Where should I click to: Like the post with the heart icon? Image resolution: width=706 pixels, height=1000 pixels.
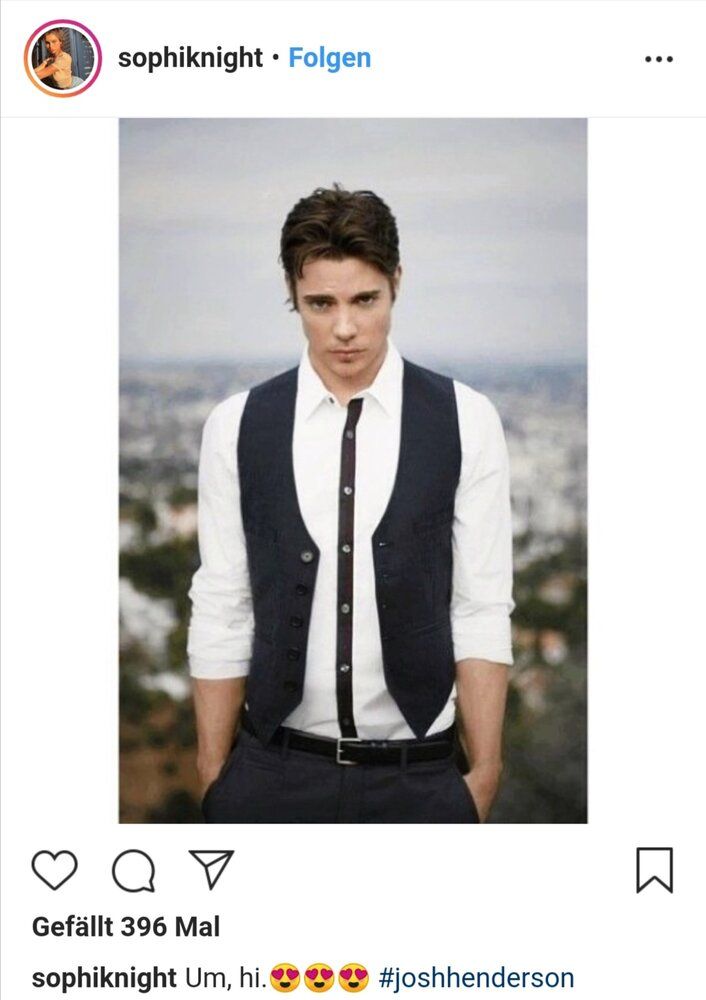point(54,870)
